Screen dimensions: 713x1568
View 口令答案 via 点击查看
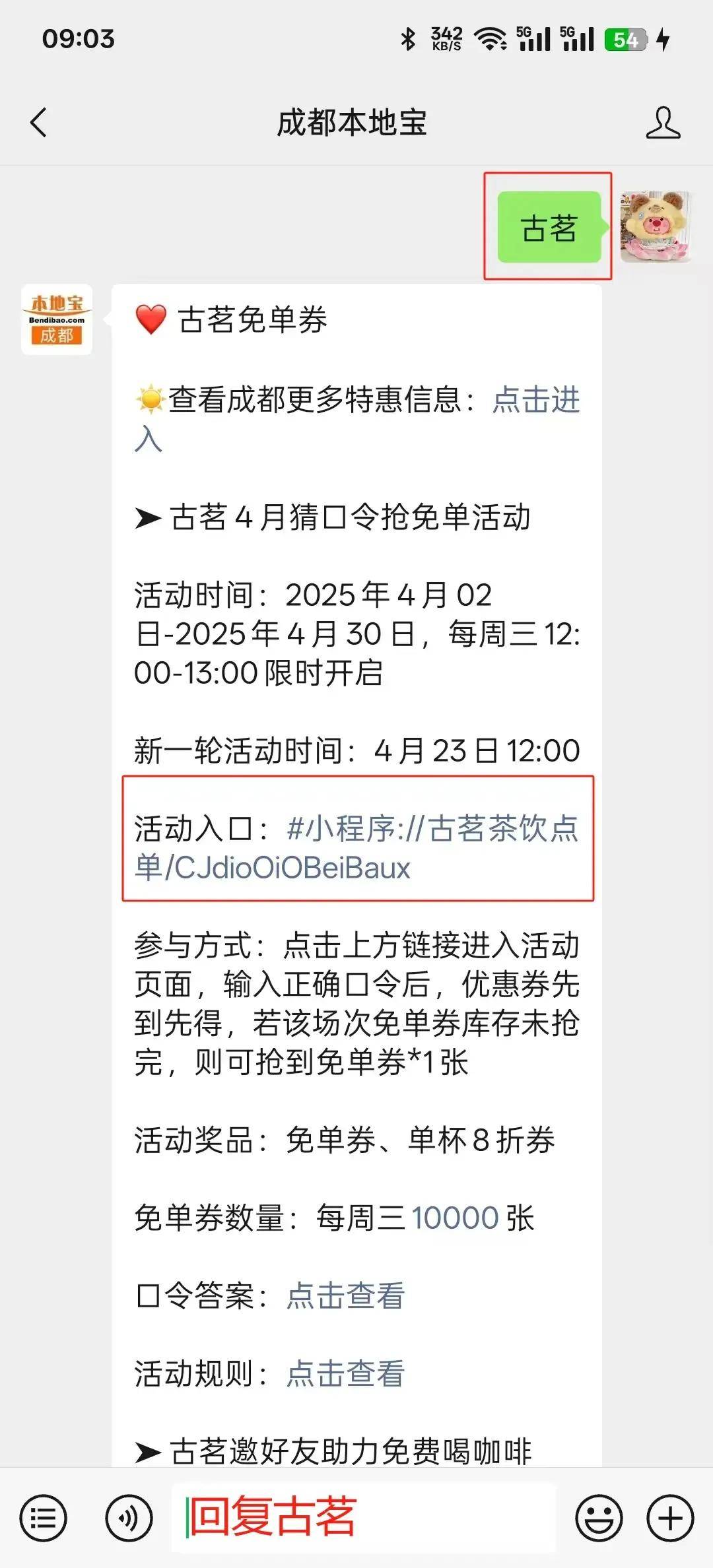347,1295
